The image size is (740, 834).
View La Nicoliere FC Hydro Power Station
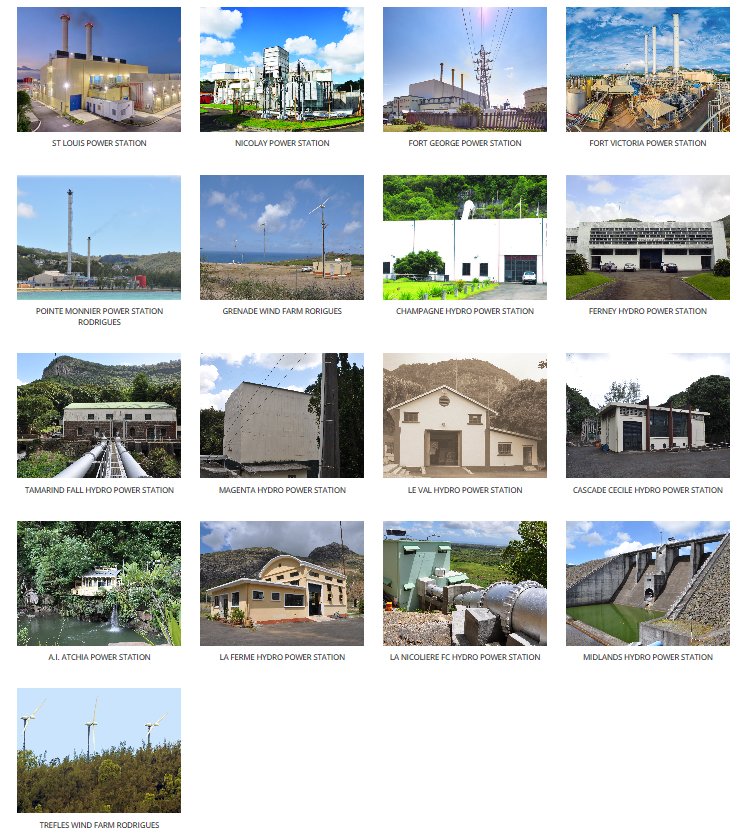465,582
